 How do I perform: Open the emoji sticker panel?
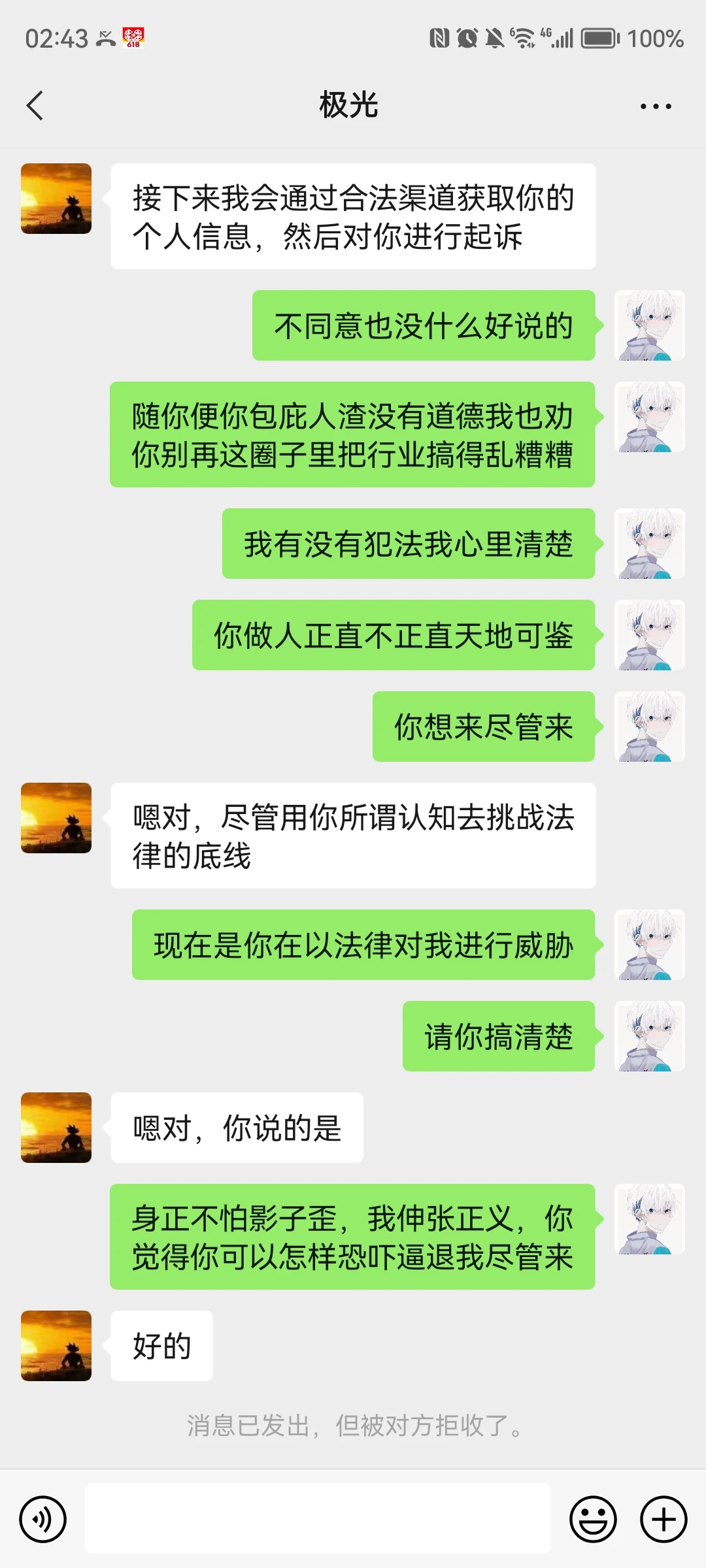click(593, 1519)
